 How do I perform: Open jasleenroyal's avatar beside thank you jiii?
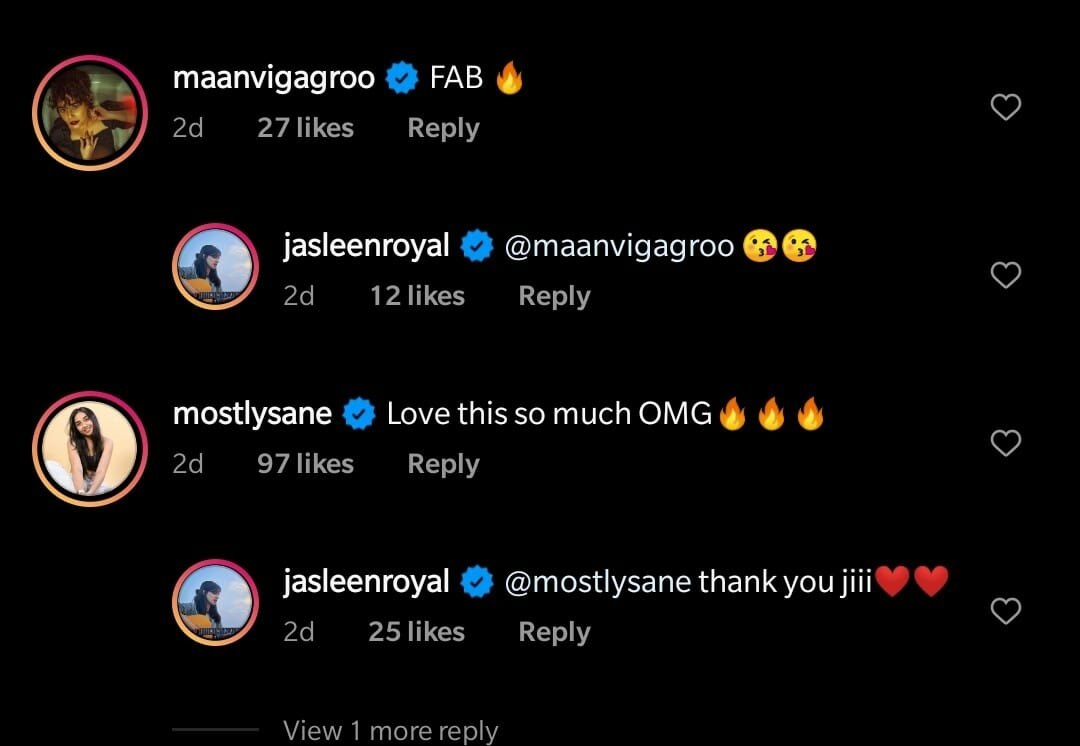coord(217,602)
